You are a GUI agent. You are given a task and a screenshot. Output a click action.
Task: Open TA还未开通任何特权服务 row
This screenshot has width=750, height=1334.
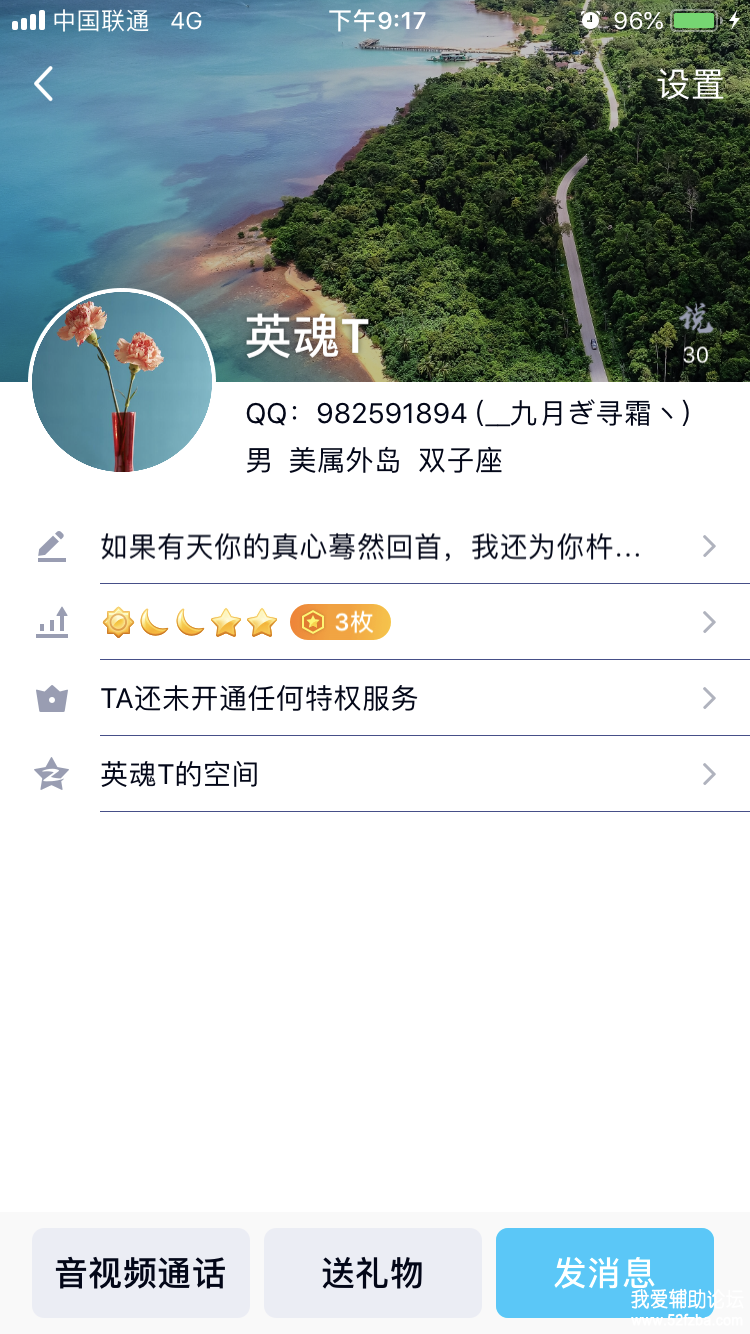pos(400,699)
